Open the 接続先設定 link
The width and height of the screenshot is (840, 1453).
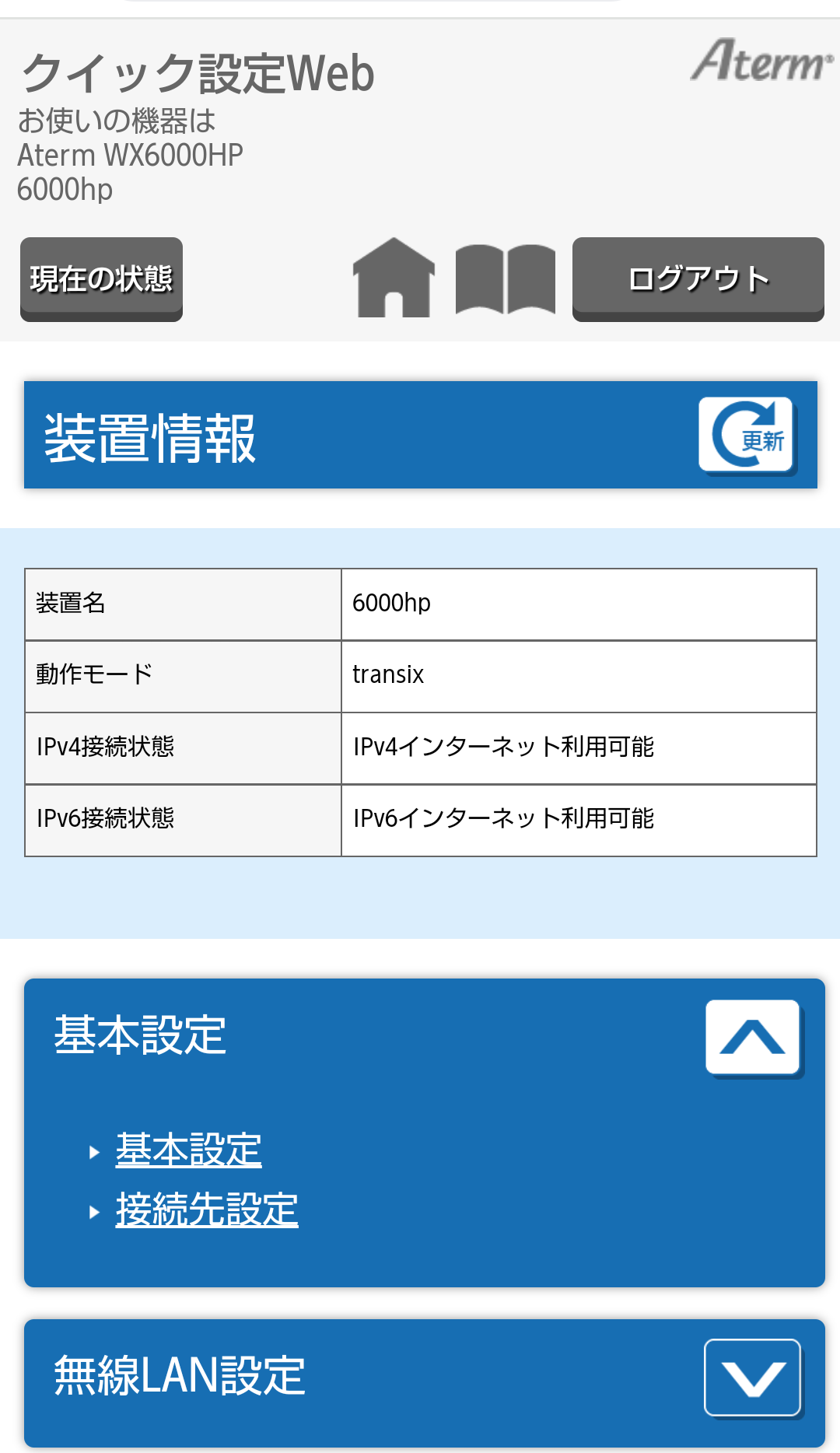207,1210
